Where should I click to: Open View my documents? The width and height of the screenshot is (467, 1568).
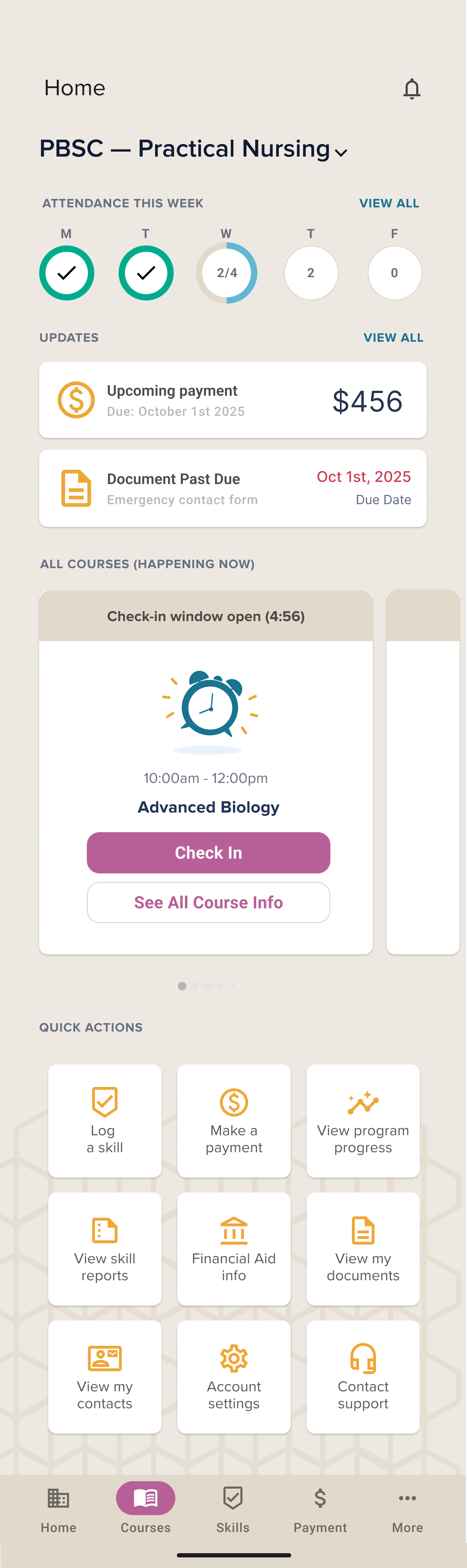pos(363,1248)
